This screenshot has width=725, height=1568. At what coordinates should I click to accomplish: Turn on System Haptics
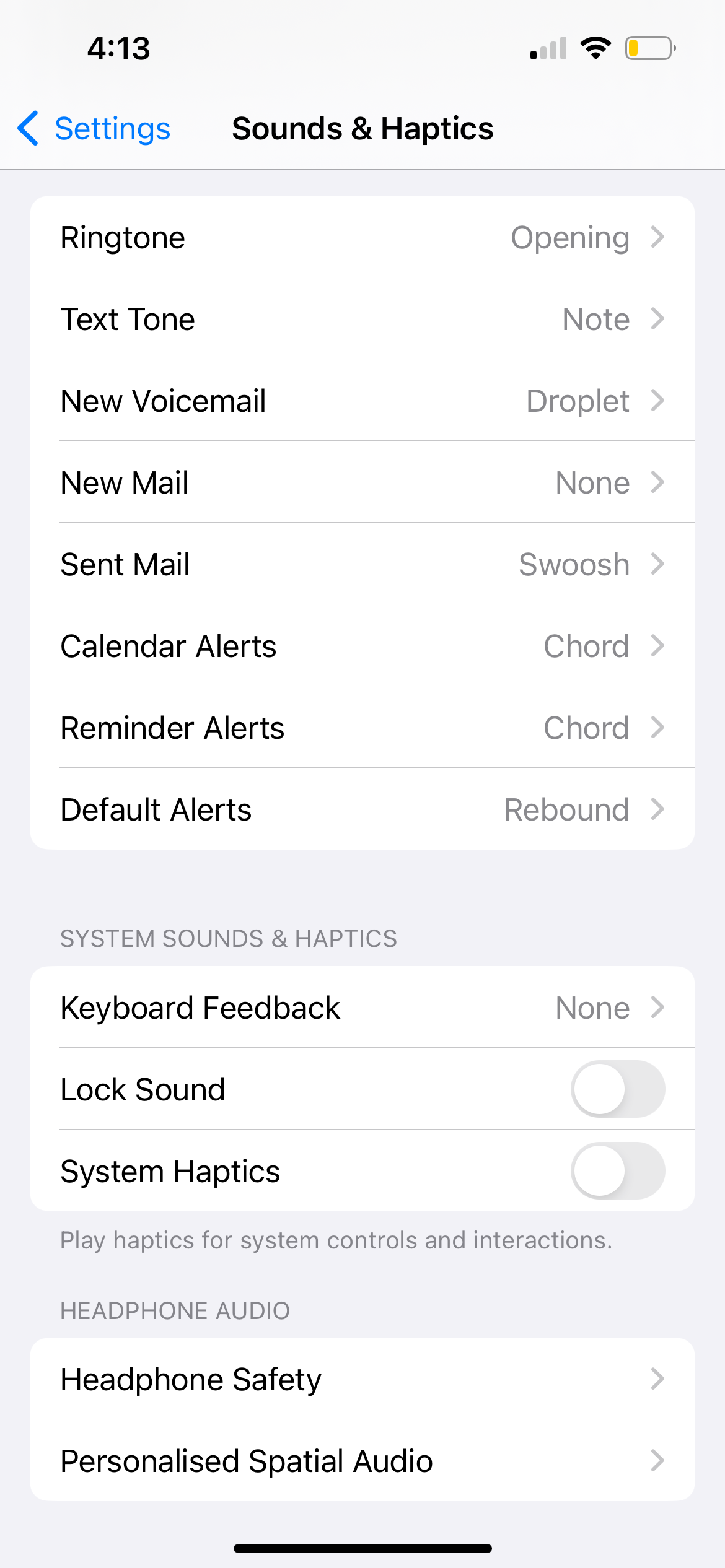tap(617, 1170)
